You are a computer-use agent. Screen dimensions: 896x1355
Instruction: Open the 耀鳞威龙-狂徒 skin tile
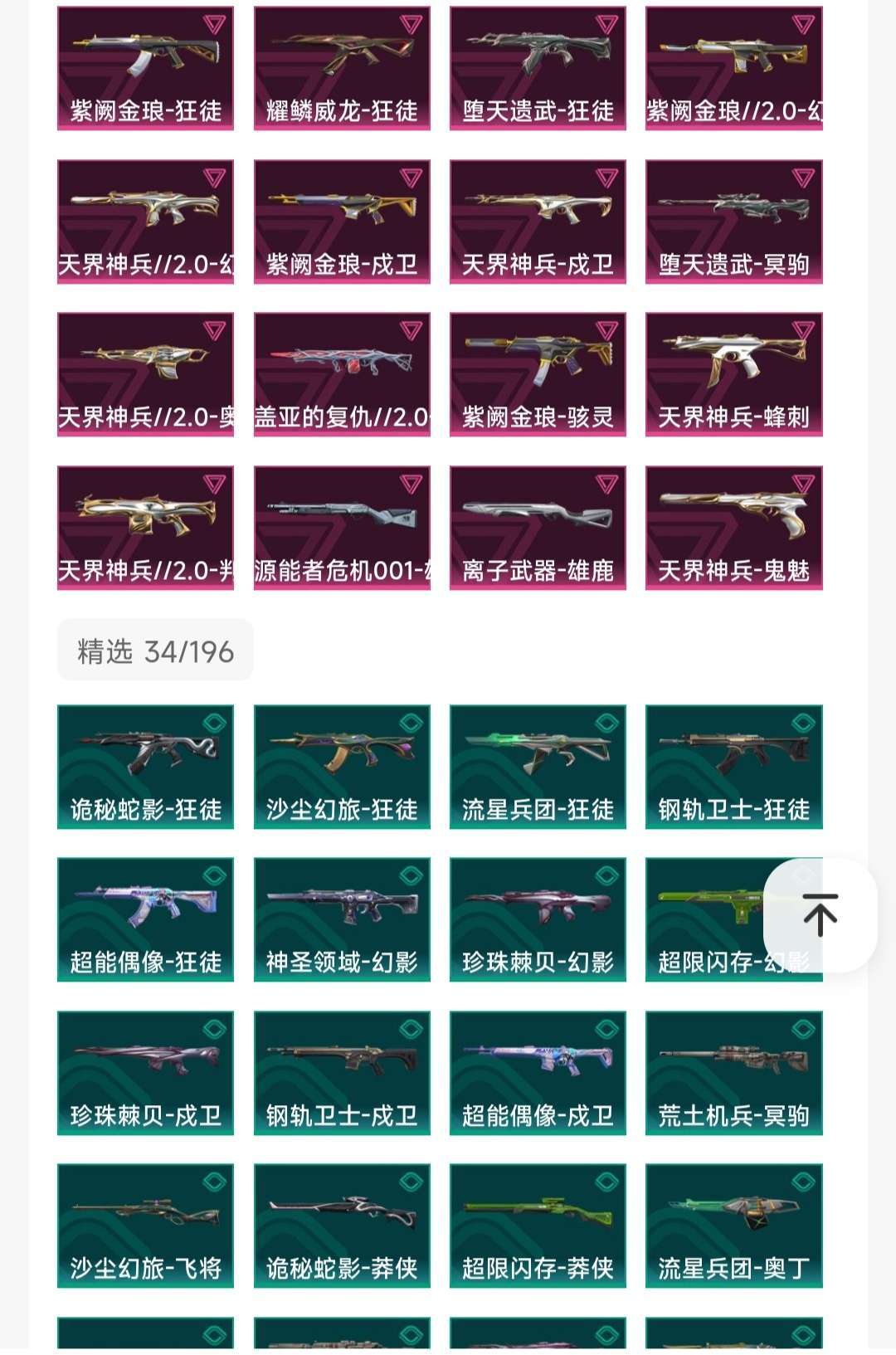342,68
